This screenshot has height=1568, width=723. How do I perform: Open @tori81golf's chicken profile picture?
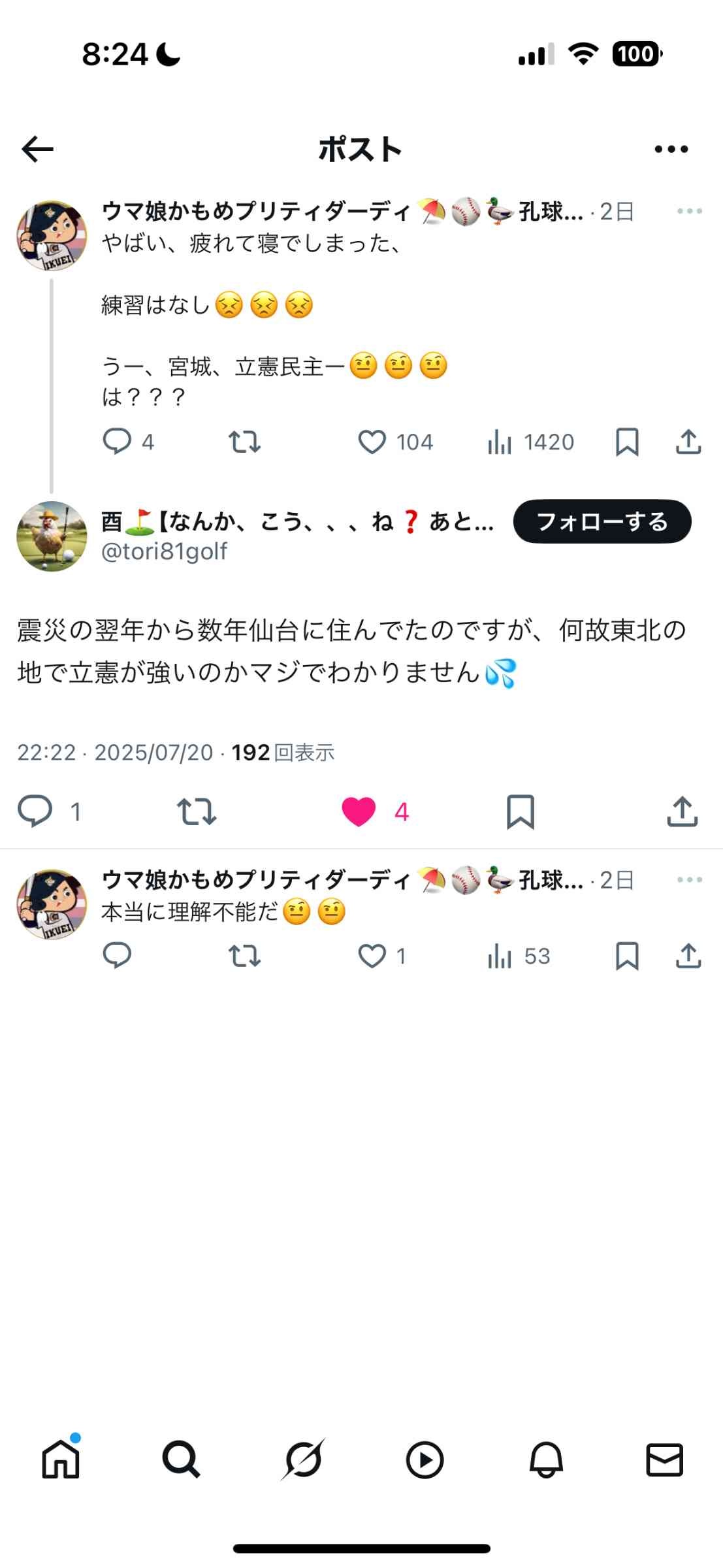52,536
